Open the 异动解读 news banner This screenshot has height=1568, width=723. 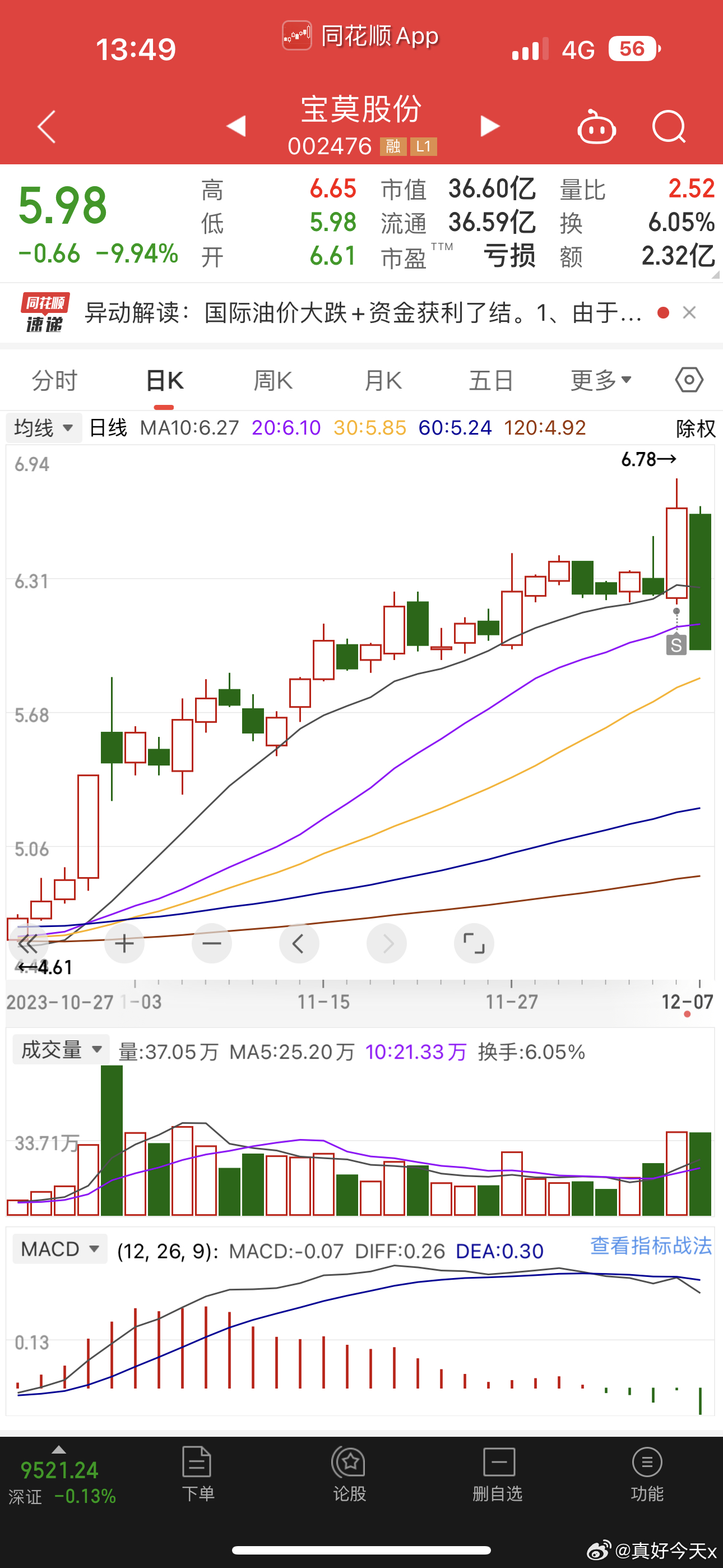(363, 313)
